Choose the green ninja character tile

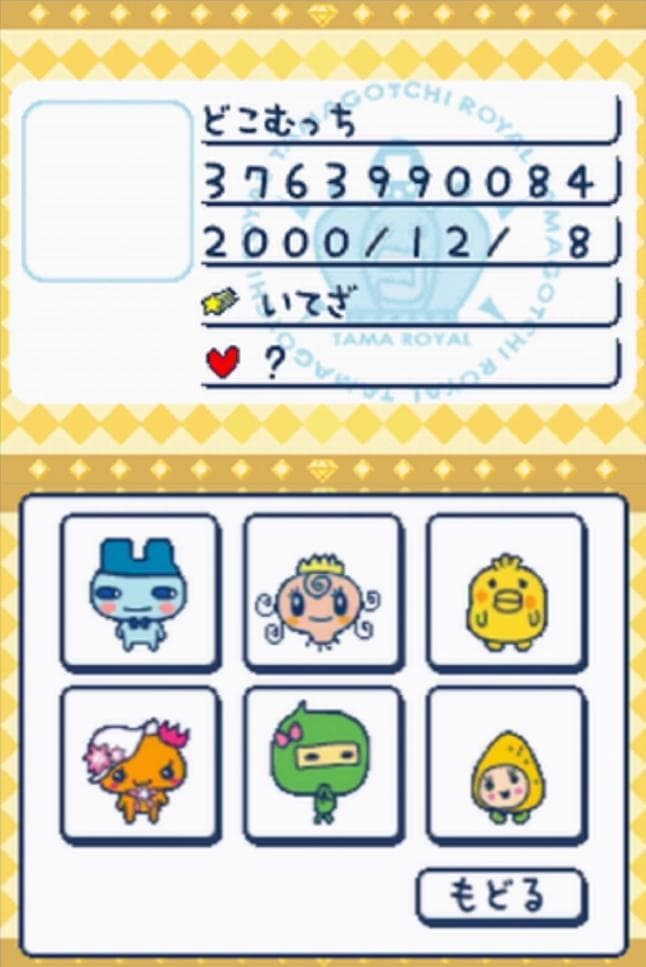[x=323, y=766]
